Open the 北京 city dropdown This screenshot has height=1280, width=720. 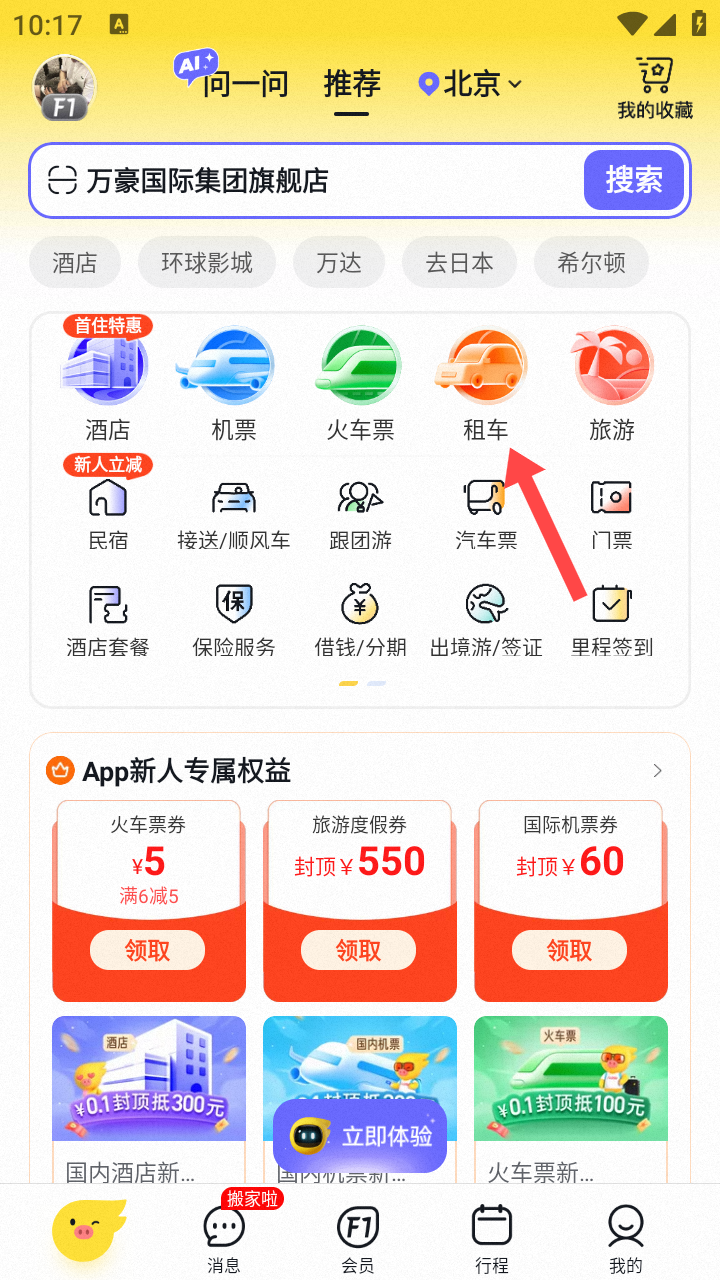pyautogui.click(x=470, y=84)
